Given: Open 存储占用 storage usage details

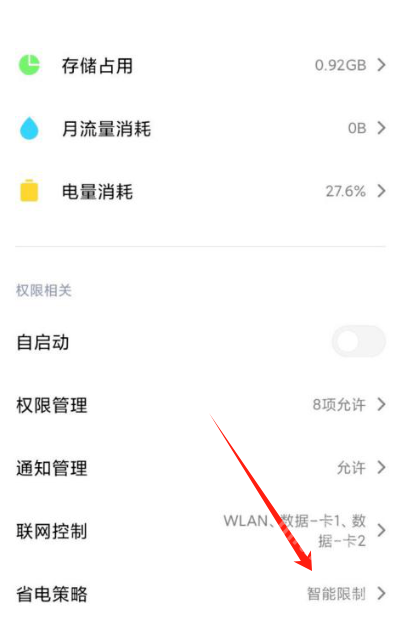Looking at the screenshot, I should 199,65.
